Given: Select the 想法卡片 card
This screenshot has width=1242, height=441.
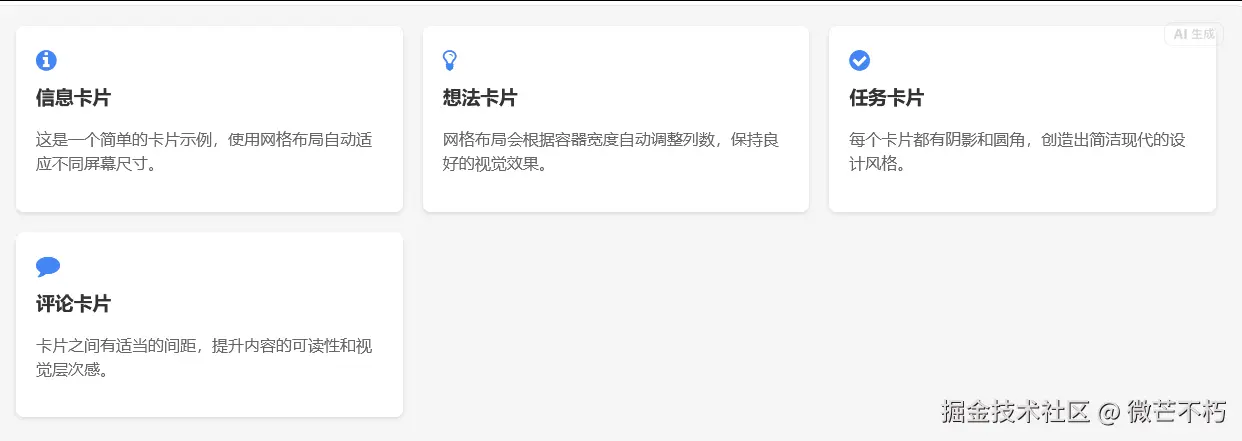Looking at the screenshot, I should (x=615, y=119).
